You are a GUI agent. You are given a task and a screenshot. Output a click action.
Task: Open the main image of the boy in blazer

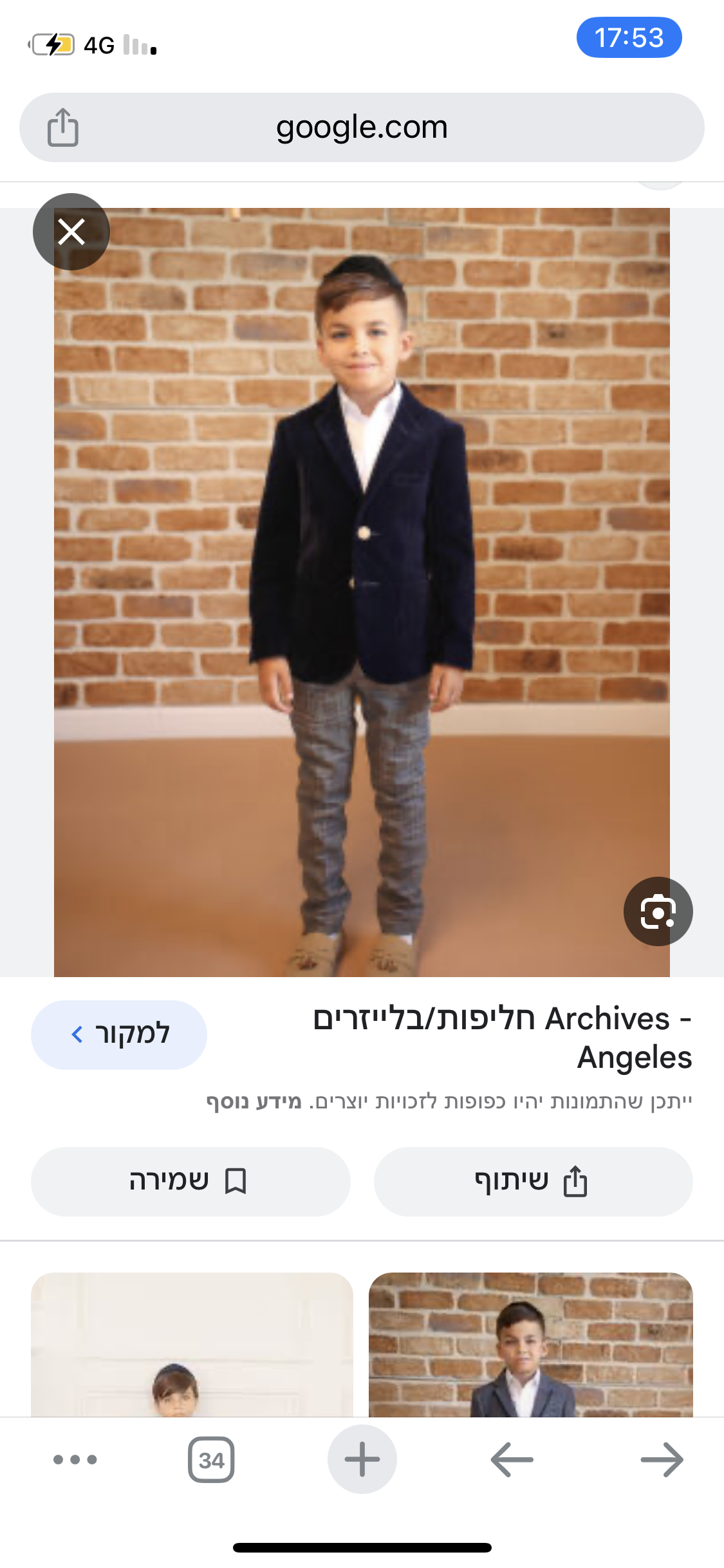[362, 592]
